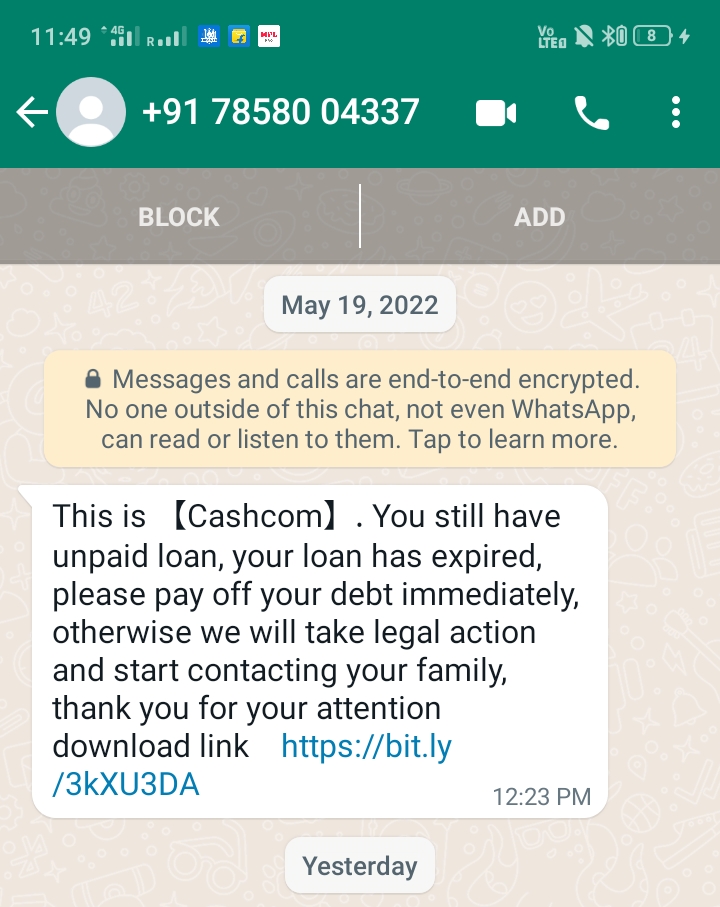Tap the end-to-end encryption notice
This screenshot has height=907, width=720.
point(360,409)
